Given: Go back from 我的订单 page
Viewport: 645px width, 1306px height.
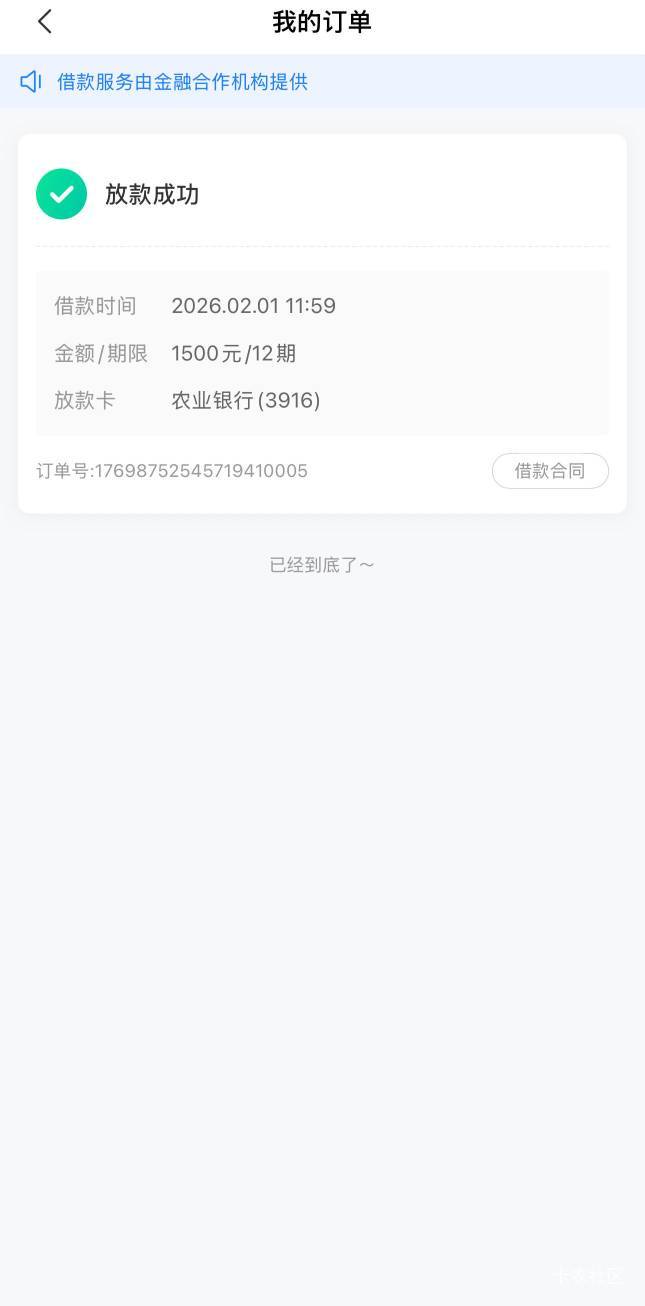Looking at the screenshot, I should click(45, 22).
